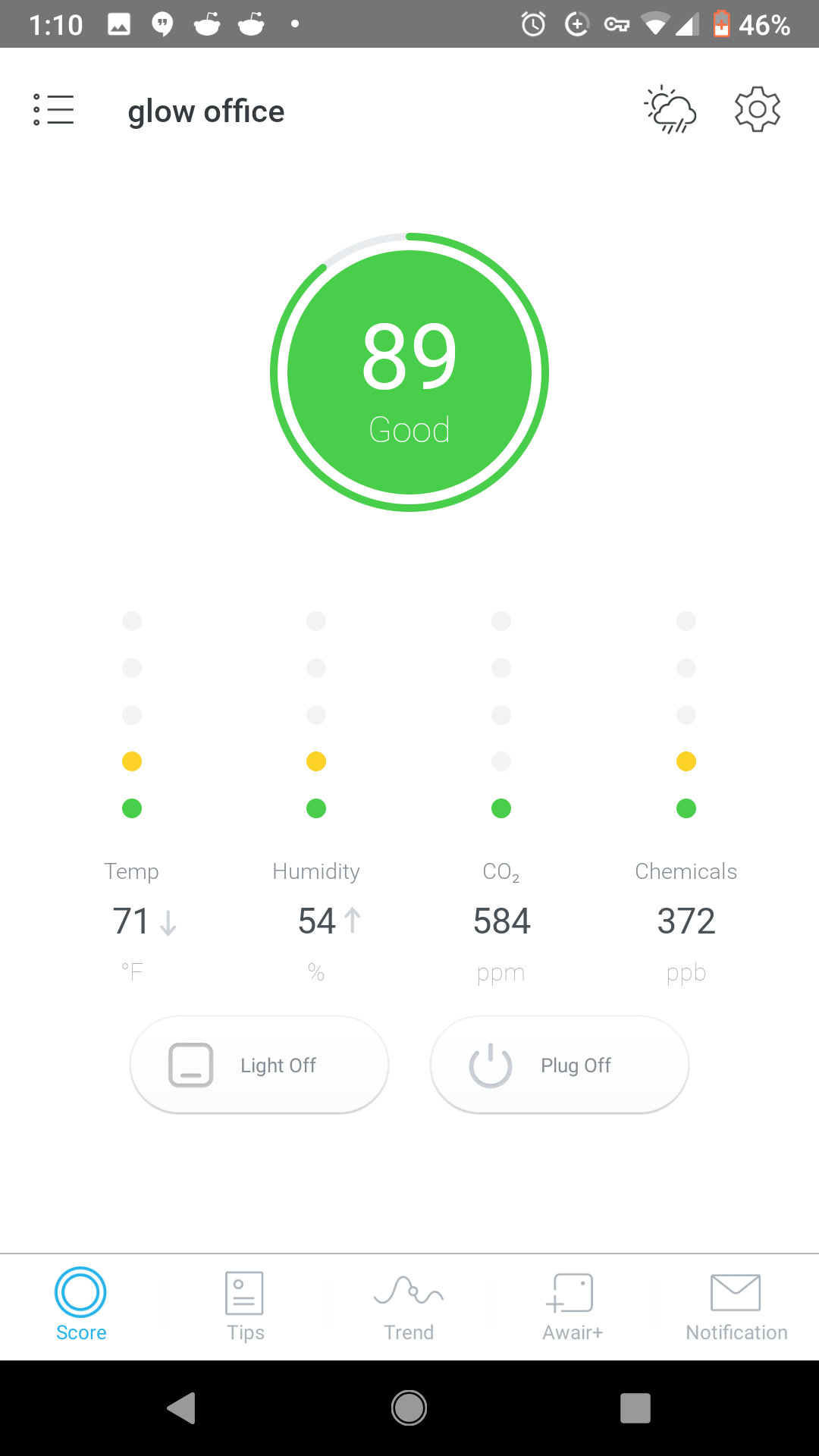
Task: Go to the Awair+ tab
Action: pyautogui.click(x=573, y=1306)
